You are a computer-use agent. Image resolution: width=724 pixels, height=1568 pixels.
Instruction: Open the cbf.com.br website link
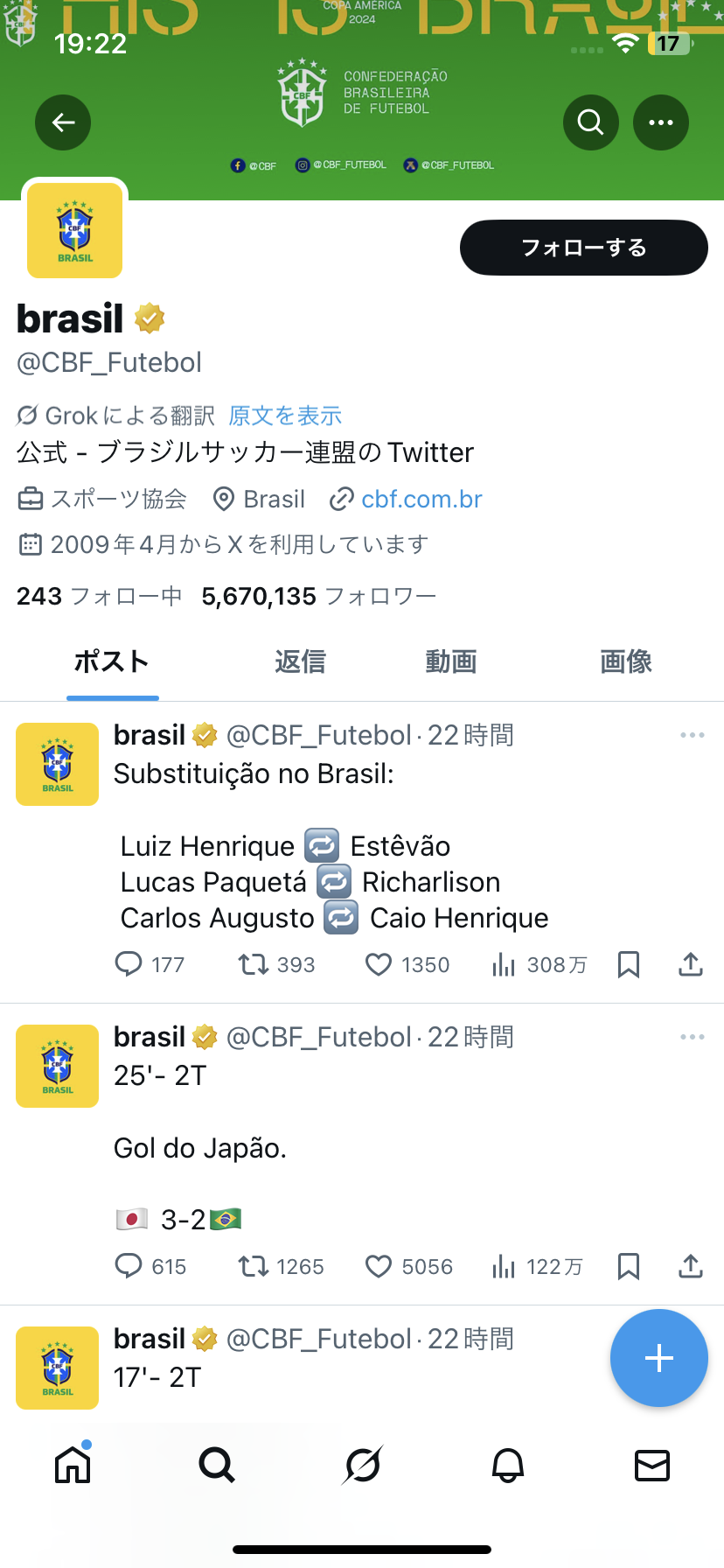(421, 499)
